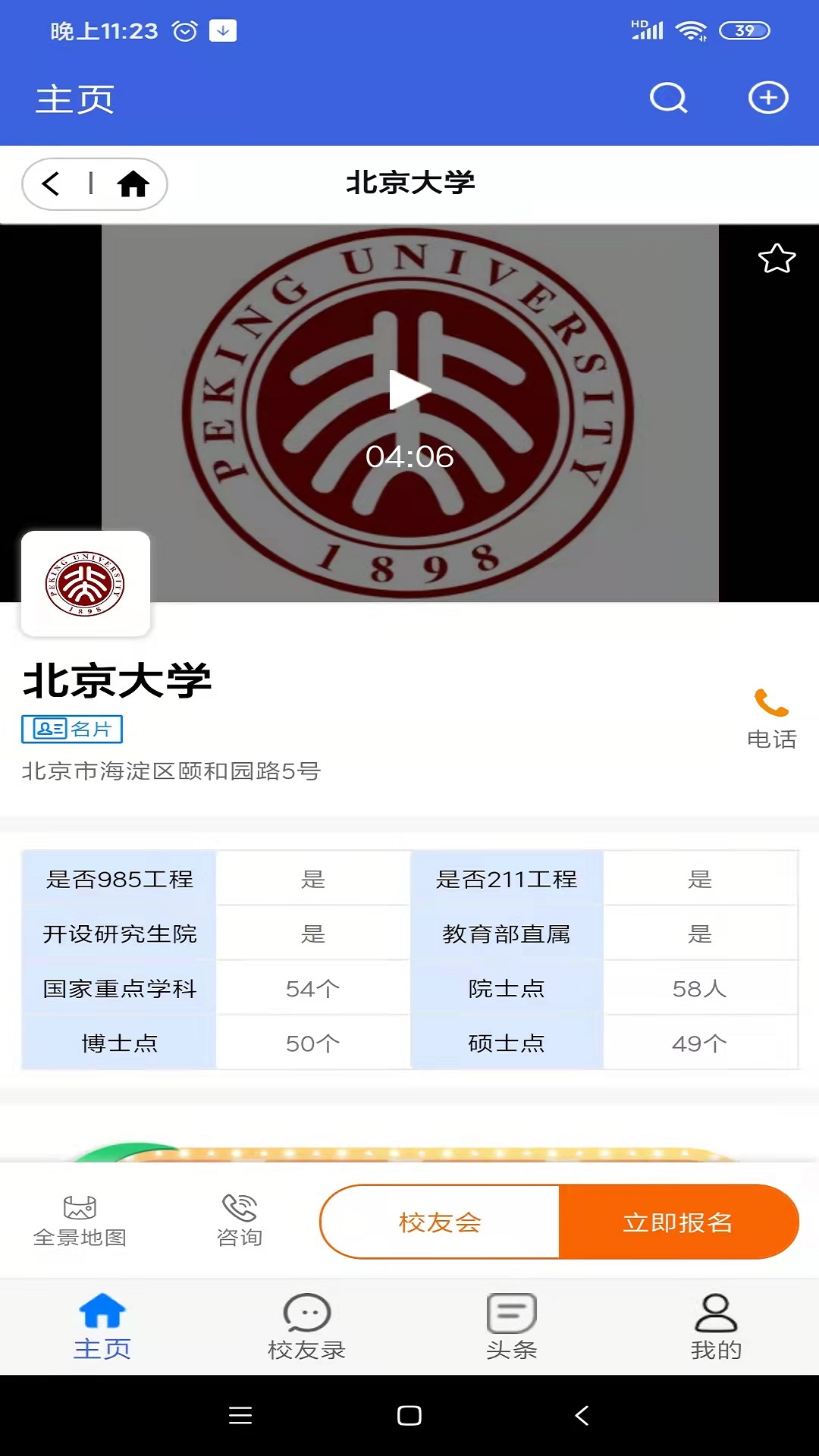This screenshot has width=819, height=1456.
Task: Tap 咨询 to consult
Action: pos(240,1221)
